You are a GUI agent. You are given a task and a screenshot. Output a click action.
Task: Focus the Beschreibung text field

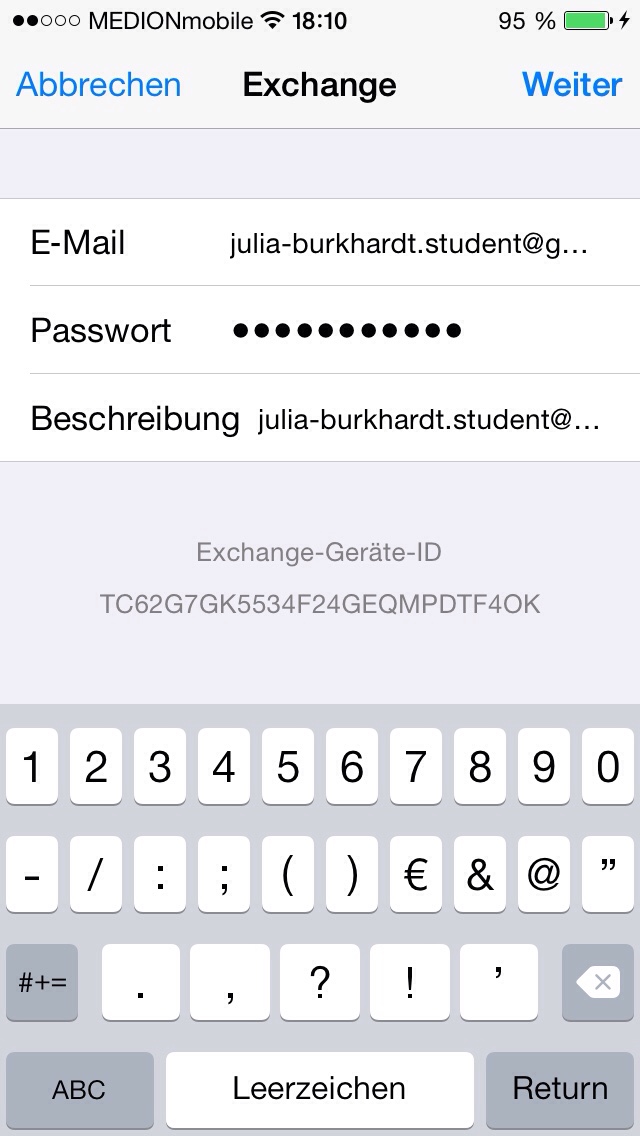428,419
